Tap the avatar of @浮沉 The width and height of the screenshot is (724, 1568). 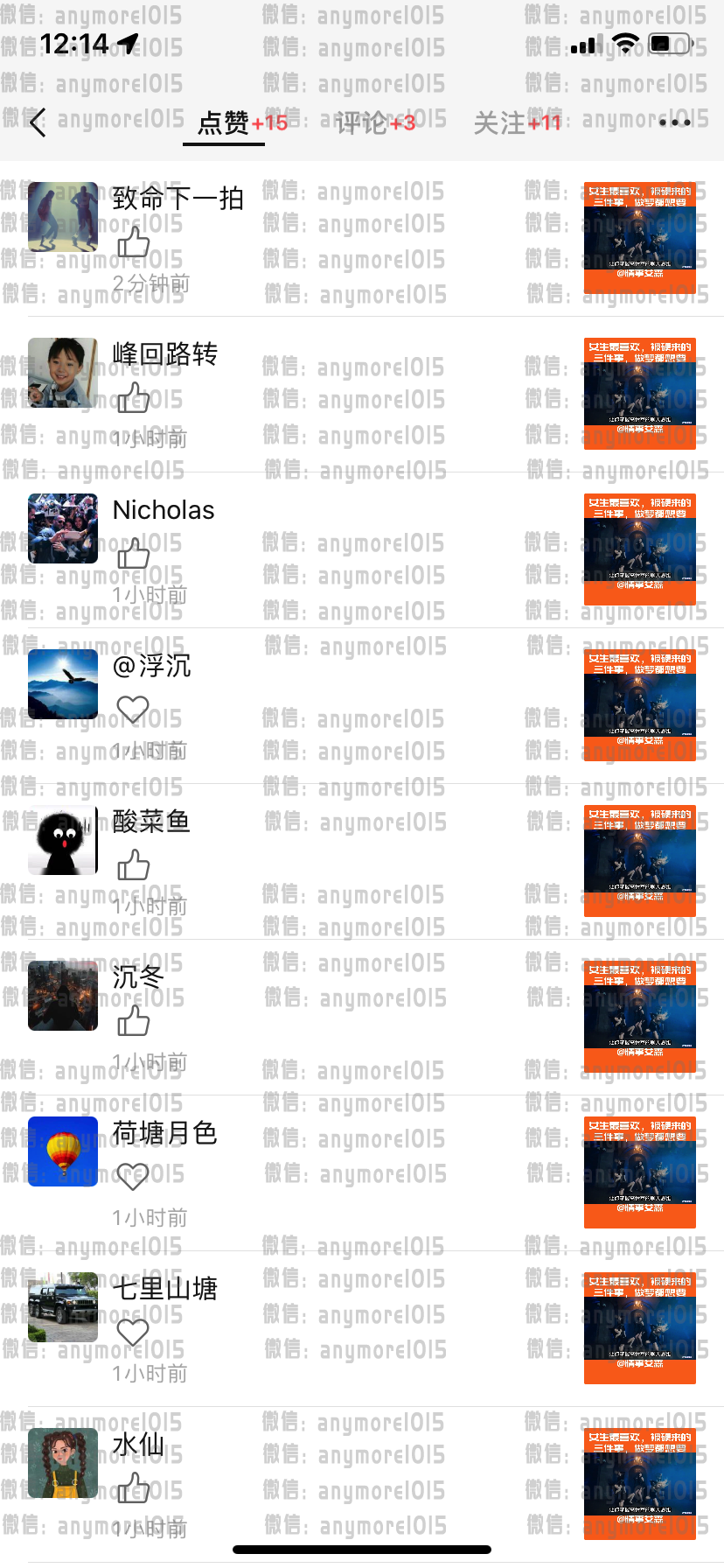[63, 684]
